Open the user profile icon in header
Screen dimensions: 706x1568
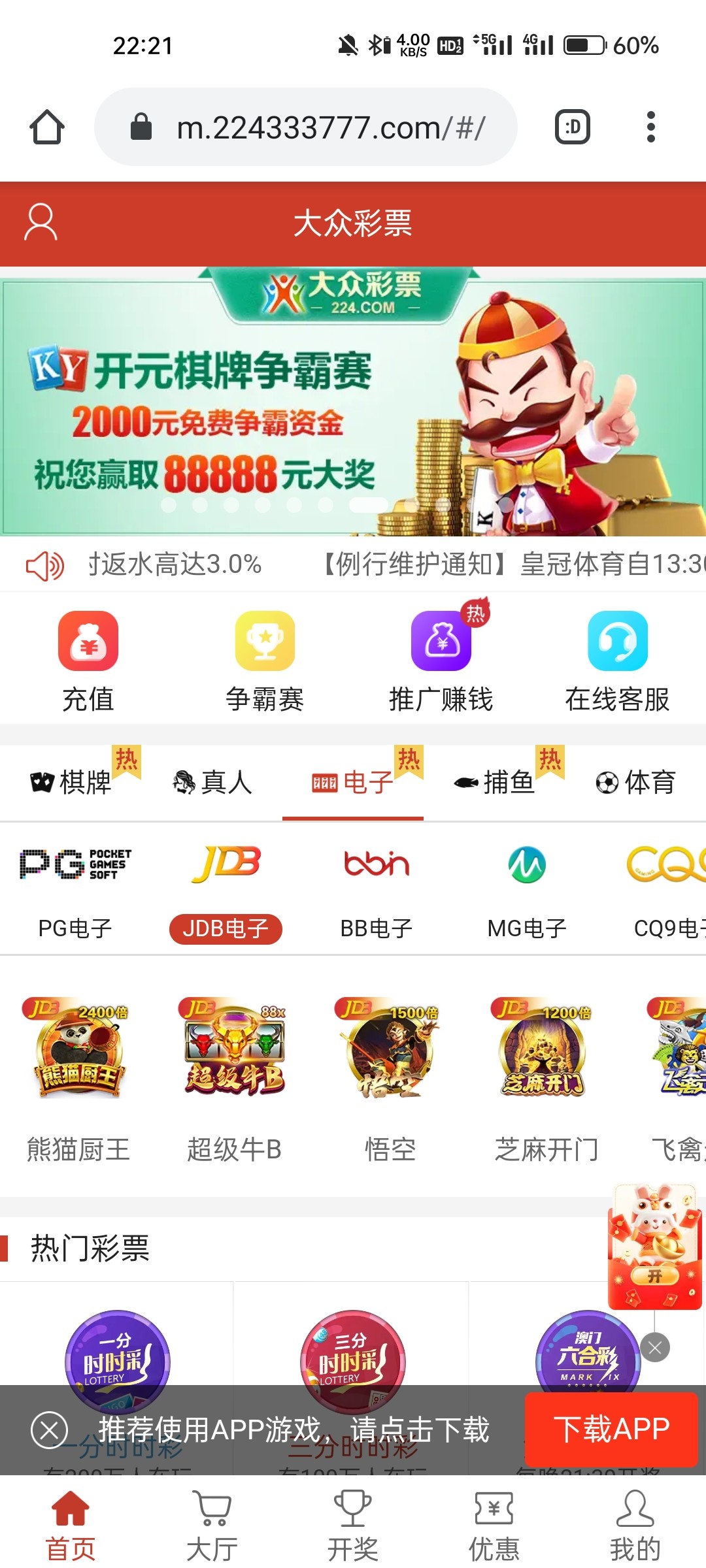click(x=41, y=222)
